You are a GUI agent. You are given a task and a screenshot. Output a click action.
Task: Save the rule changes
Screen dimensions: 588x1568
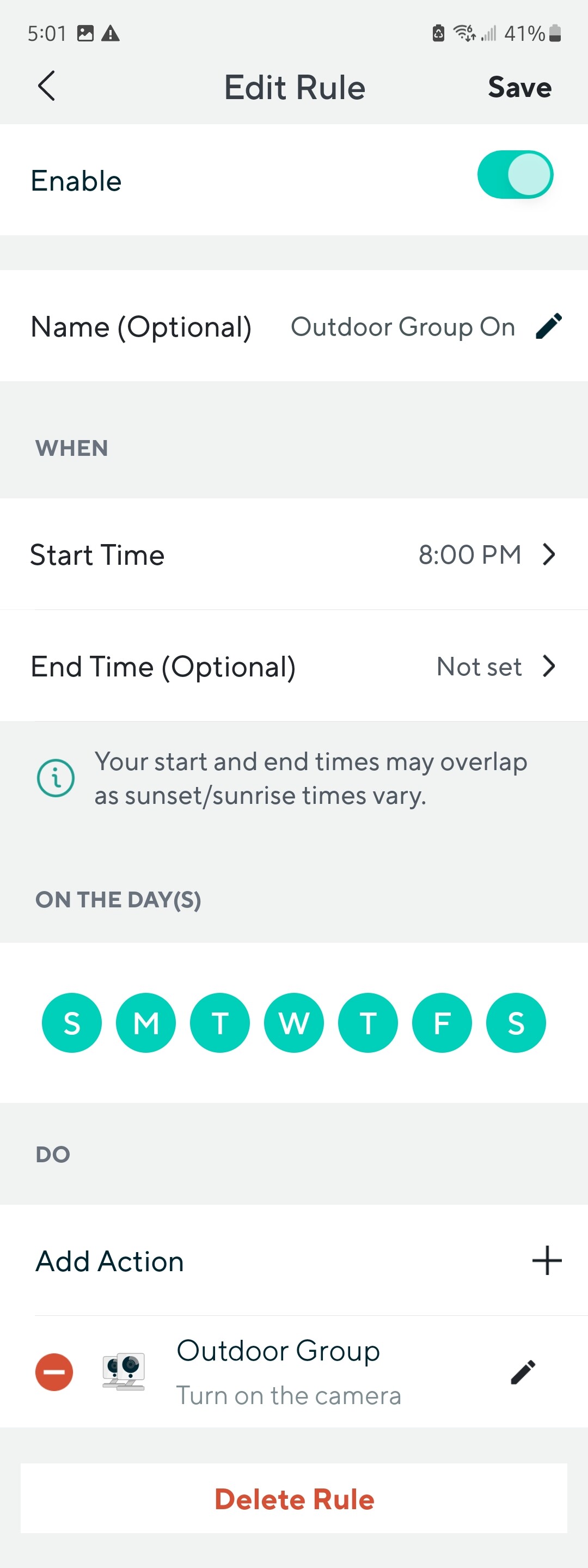click(x=519, y=87)
